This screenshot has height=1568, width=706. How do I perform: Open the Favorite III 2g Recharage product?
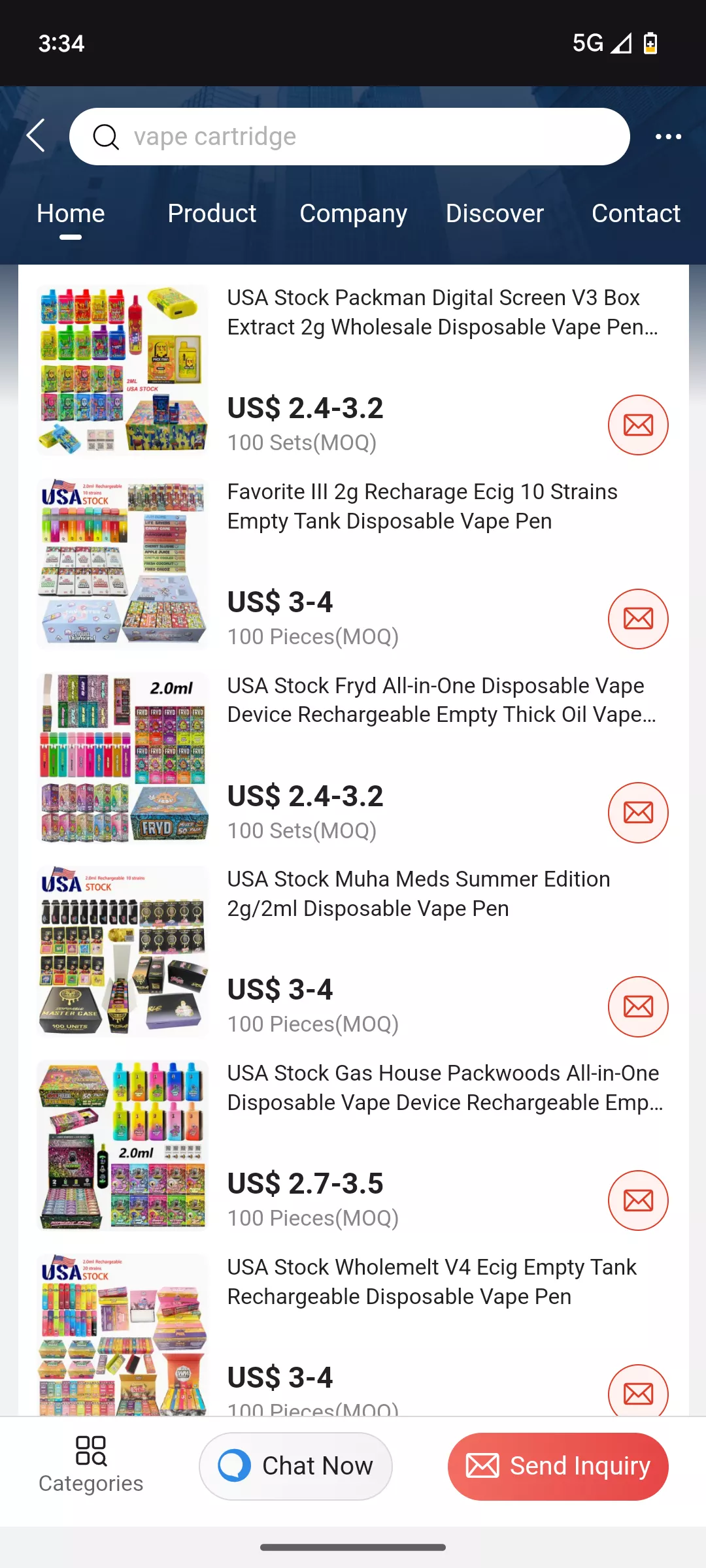(x=422, y=506)
